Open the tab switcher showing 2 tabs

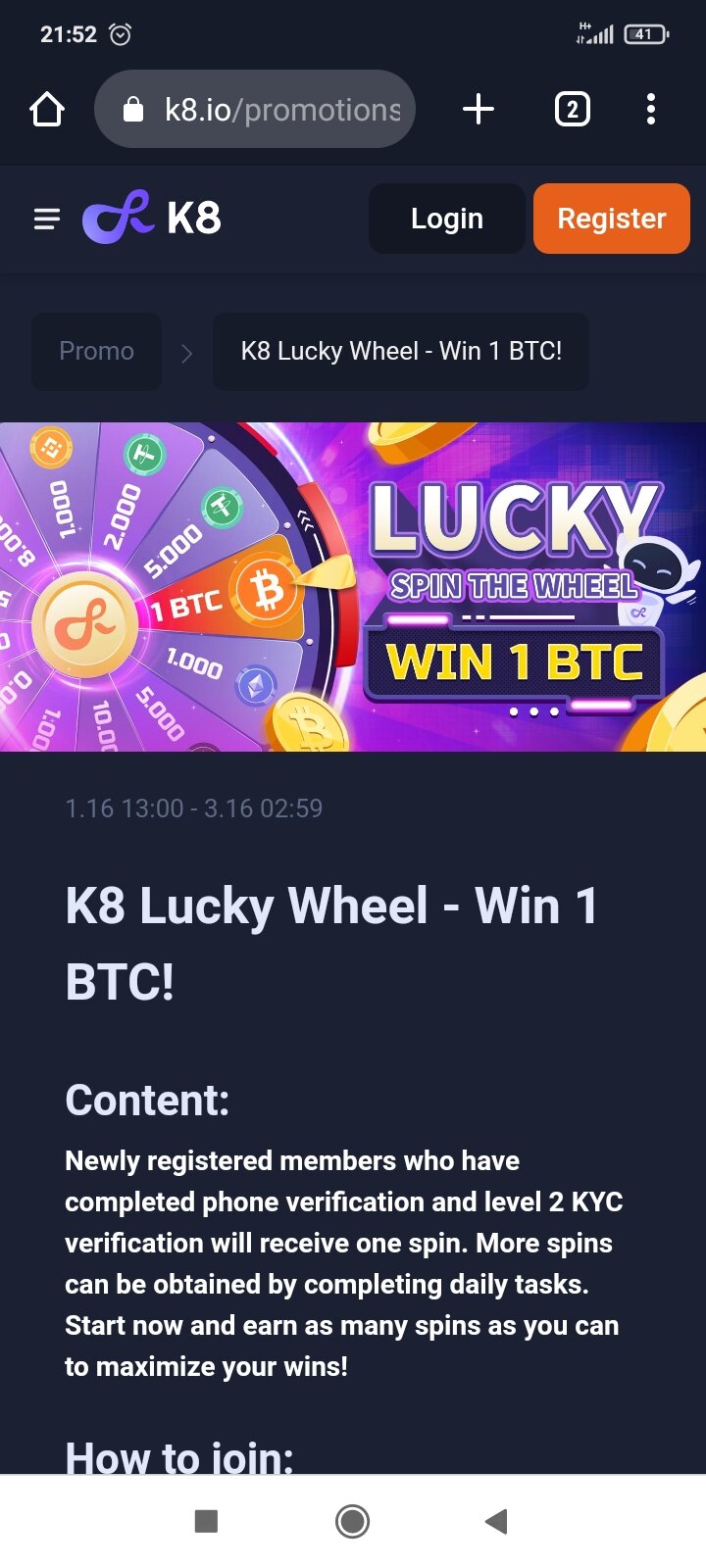(573, 109)
